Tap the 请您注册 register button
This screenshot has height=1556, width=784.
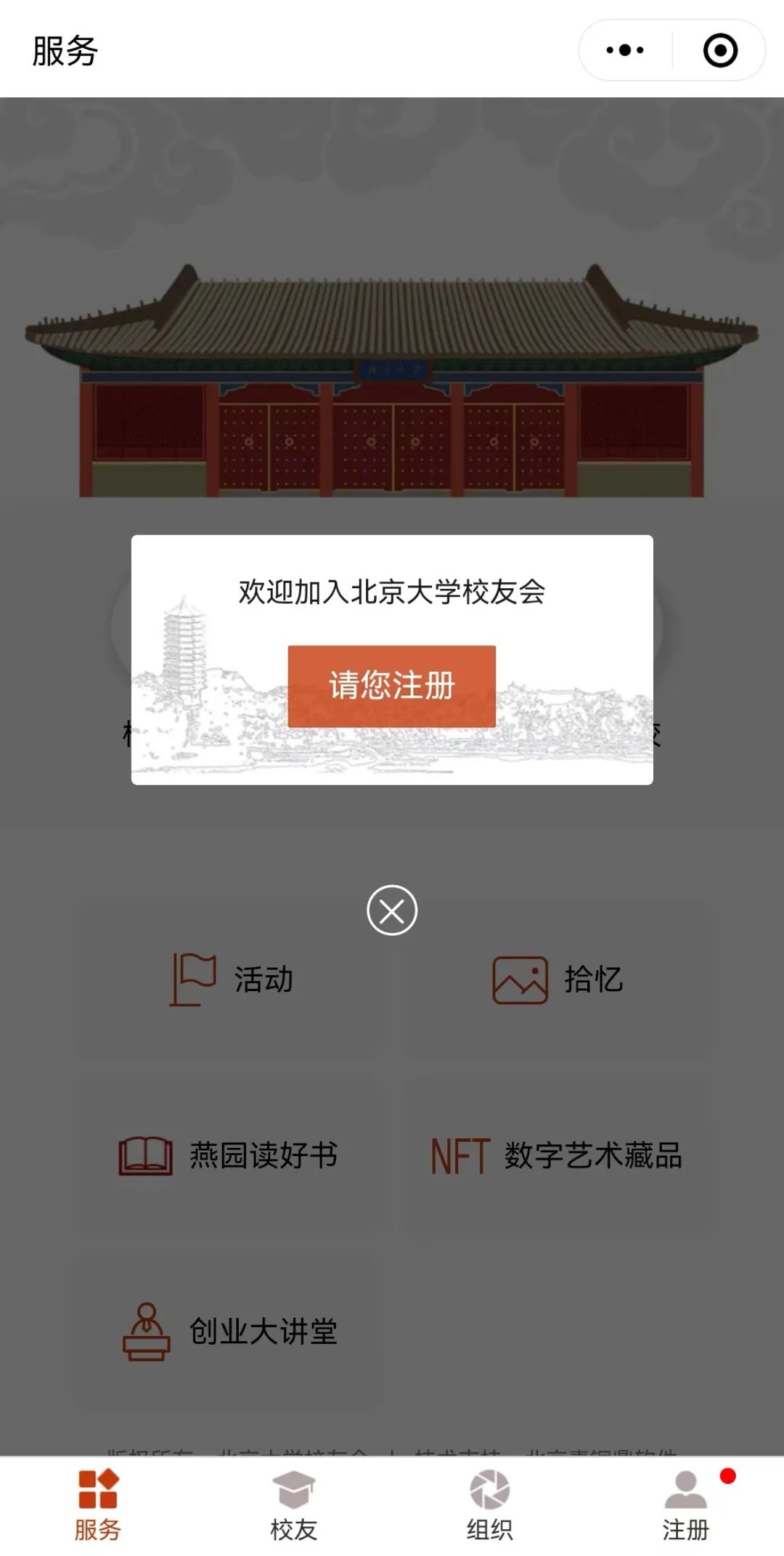click(391, 685)
